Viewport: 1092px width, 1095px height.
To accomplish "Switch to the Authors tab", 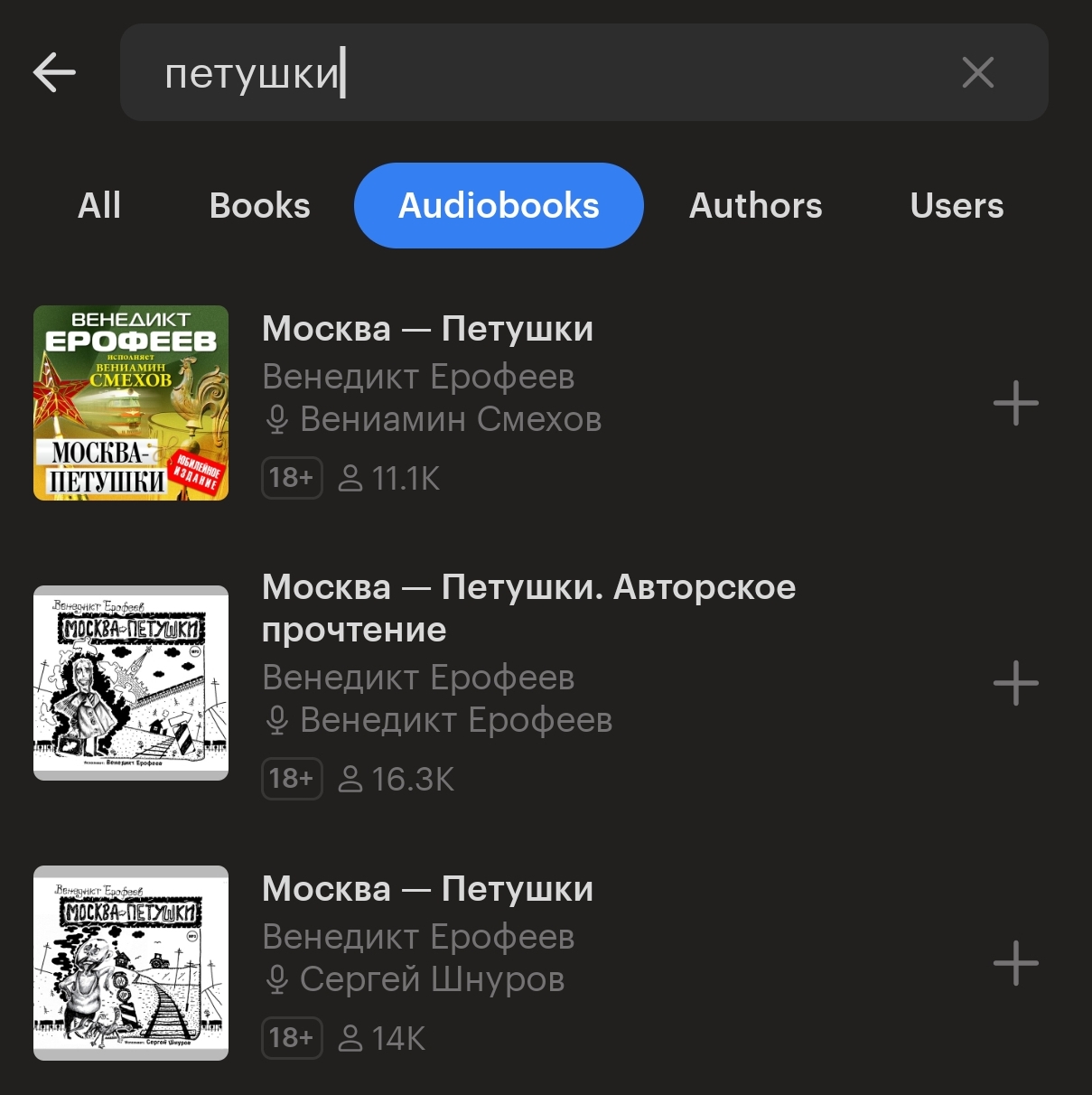I will [x=756, y=206].
